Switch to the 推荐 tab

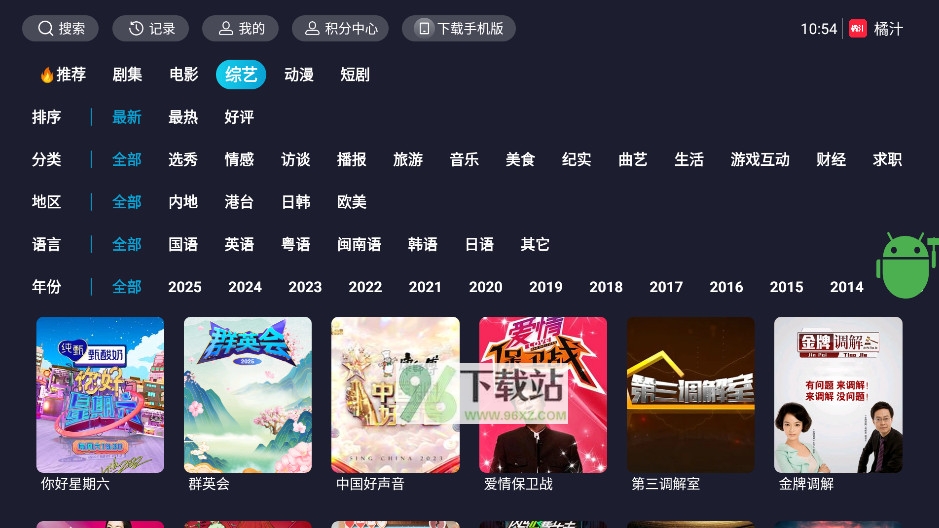pyautogui.click(x=63, y=75)
